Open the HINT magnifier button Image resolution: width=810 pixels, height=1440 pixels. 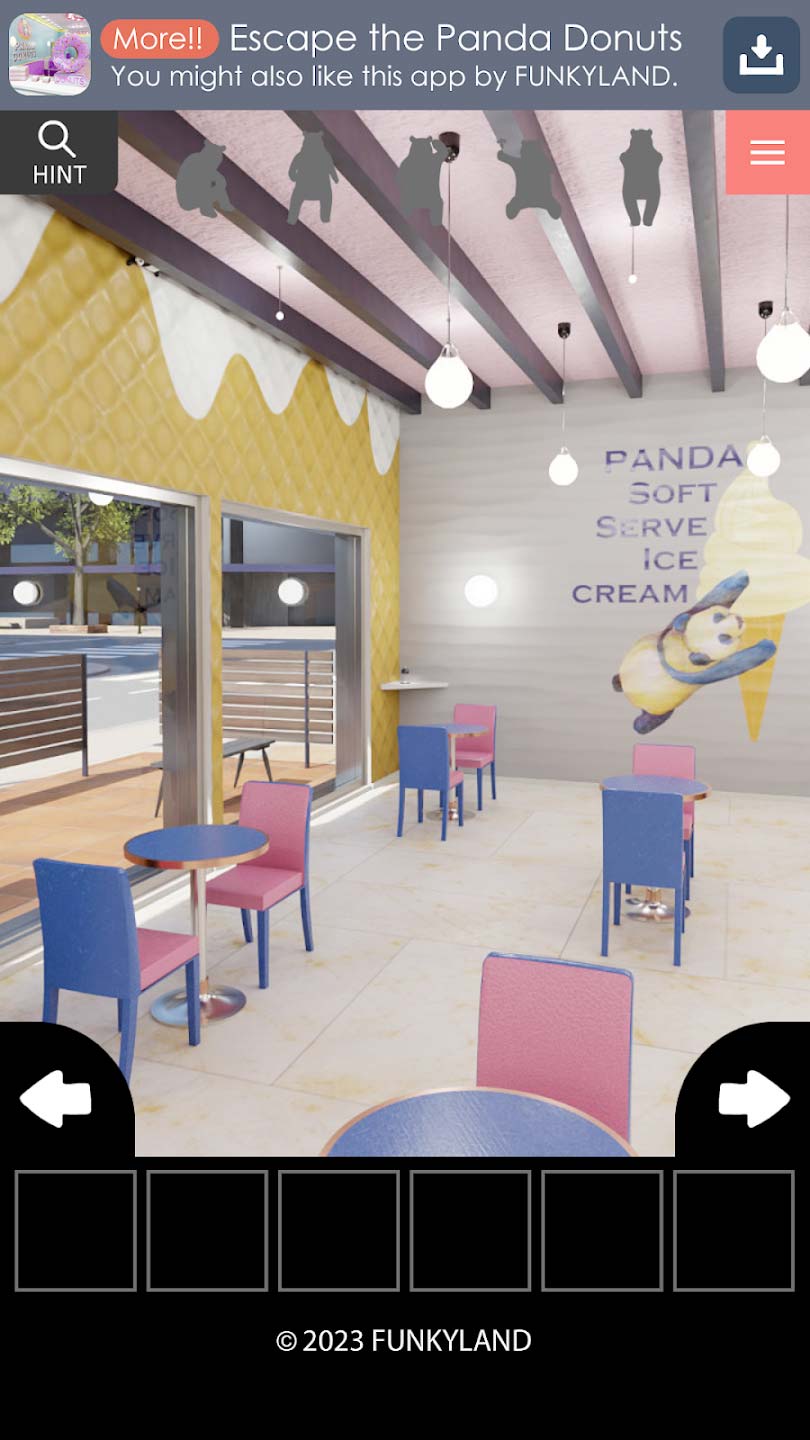(58, 153)
